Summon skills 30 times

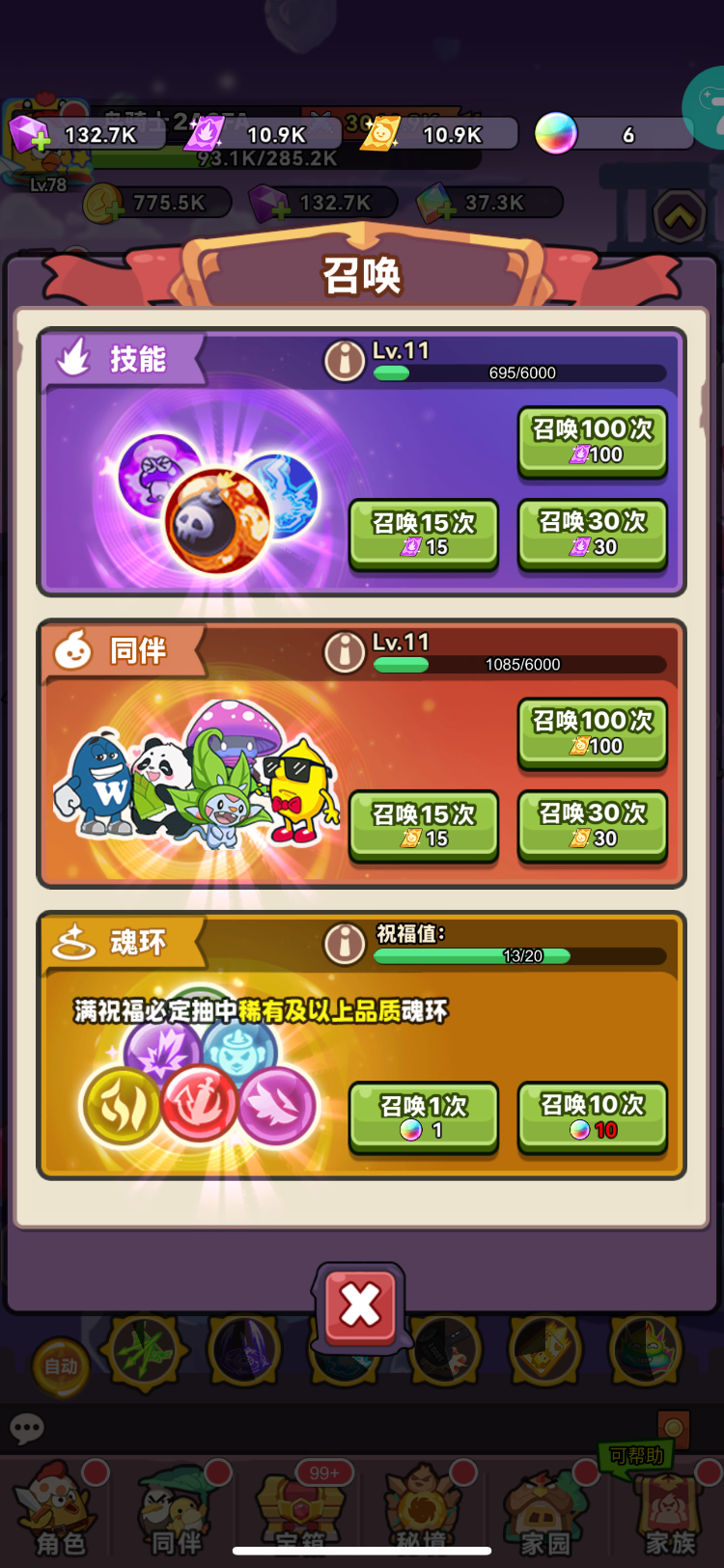(x=592, y=534)
